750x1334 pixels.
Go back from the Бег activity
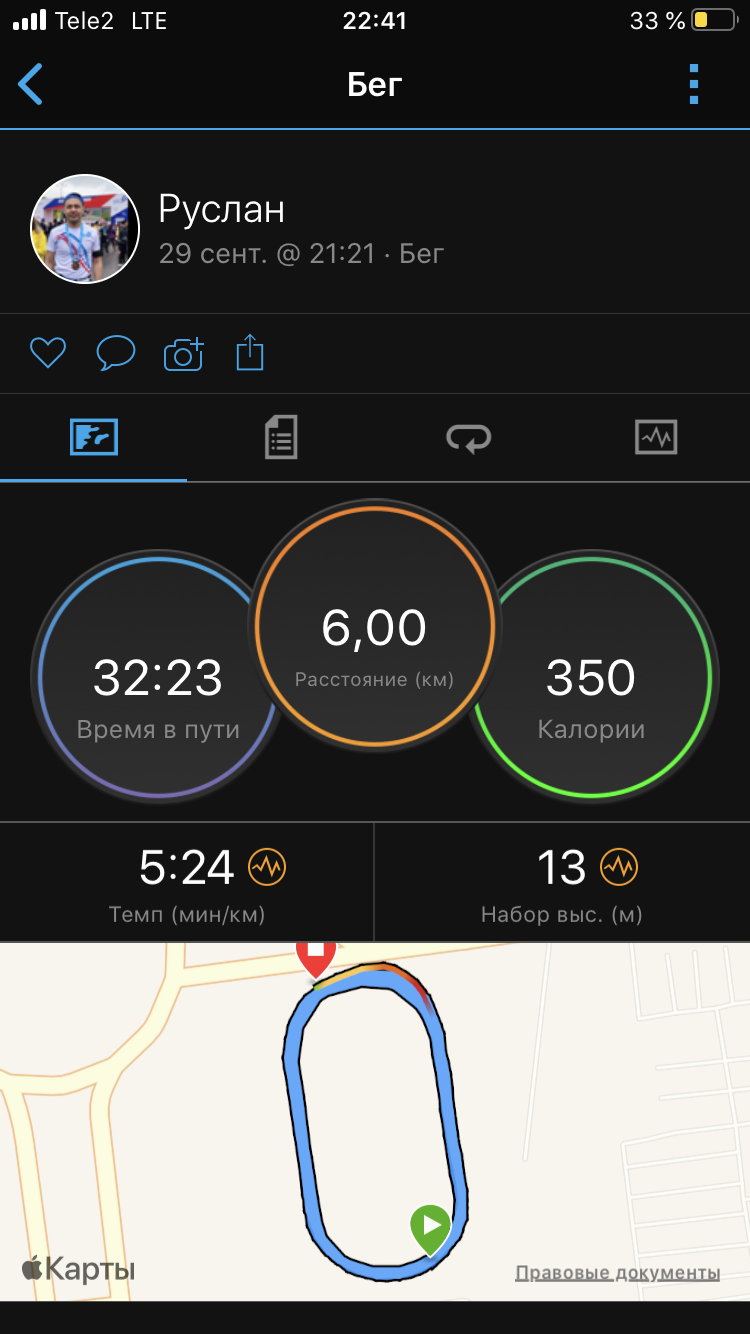point(31,85)
